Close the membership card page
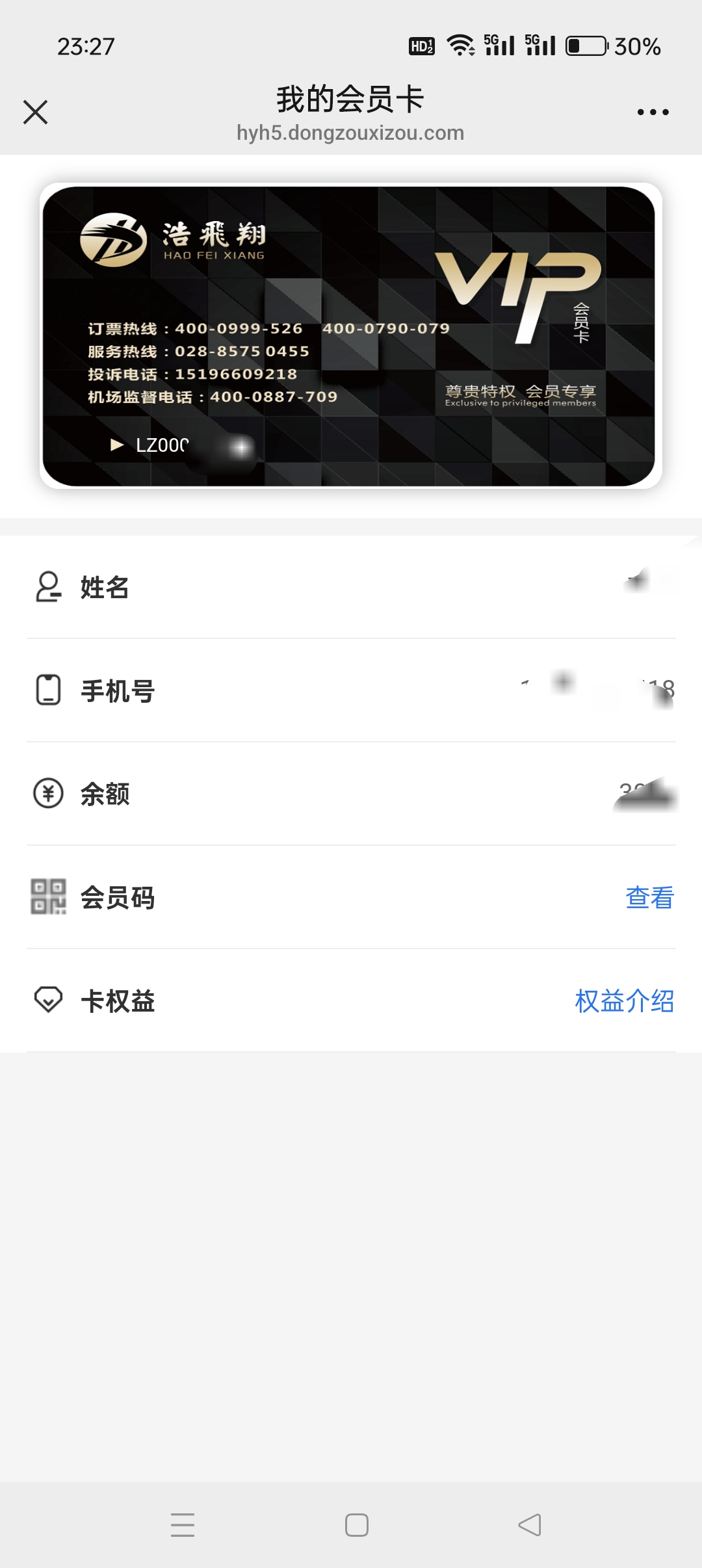Viewport: 702px width, 1568px height. point(36,112)
